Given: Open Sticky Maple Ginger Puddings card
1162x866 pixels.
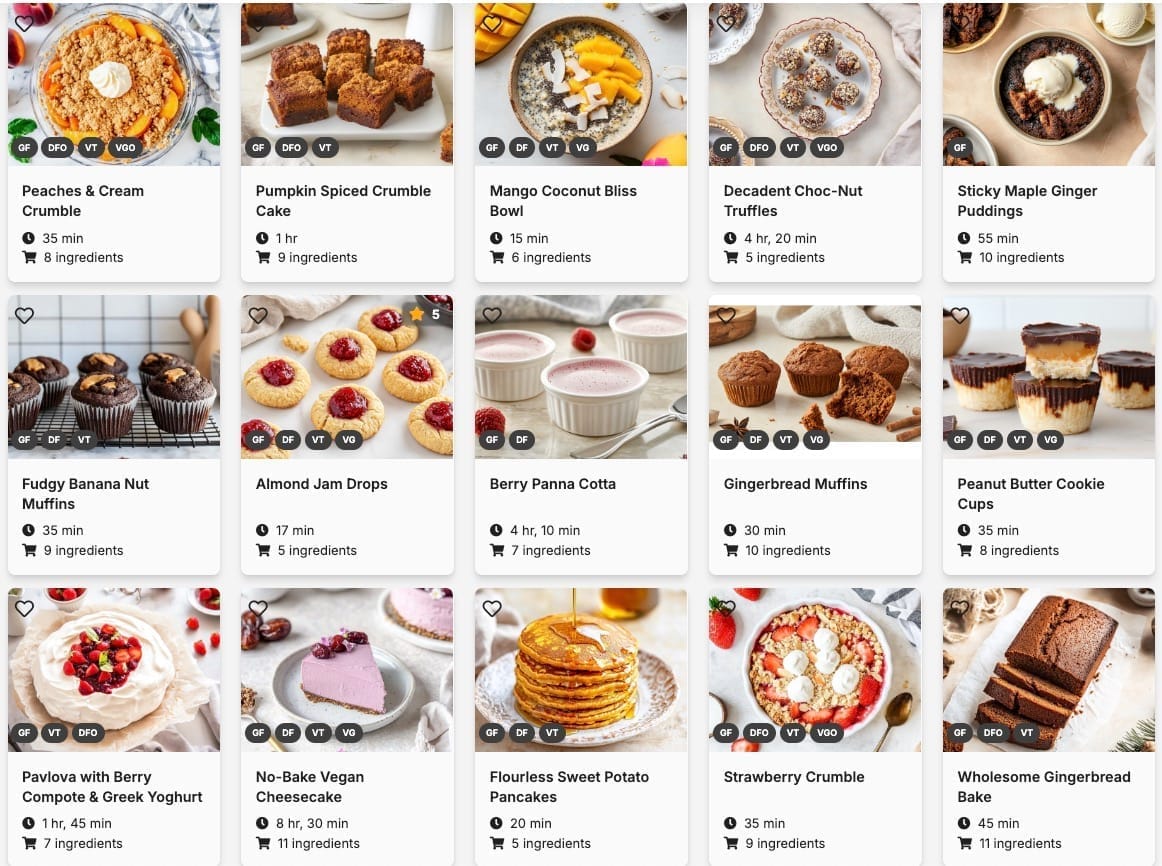Looking at the screenshot, I should pos(1027,200).
